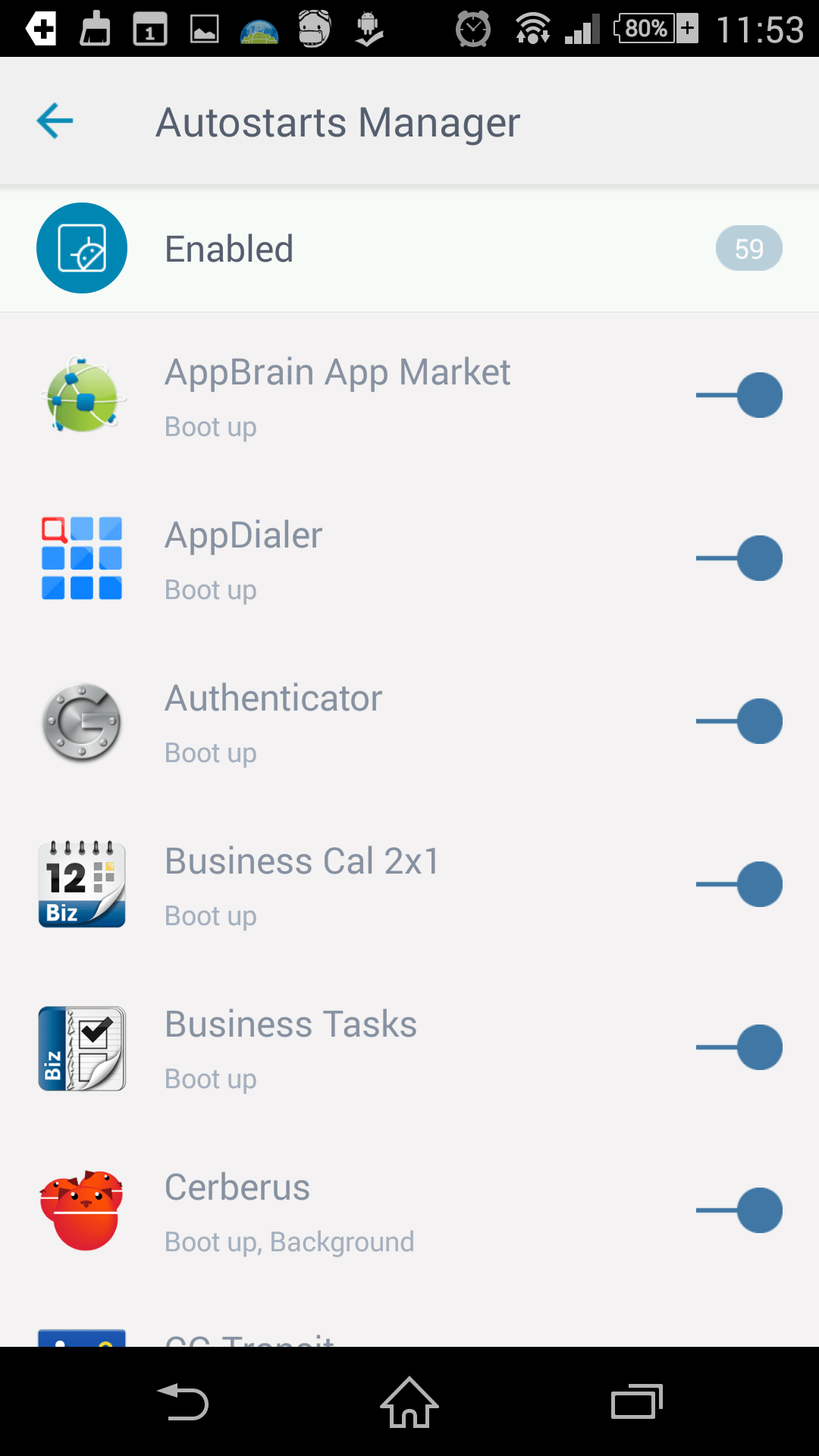The height and width of the screenshot is (1456, 819).
Task: Open the AppDialer row
Action: [x=409, y=559]
